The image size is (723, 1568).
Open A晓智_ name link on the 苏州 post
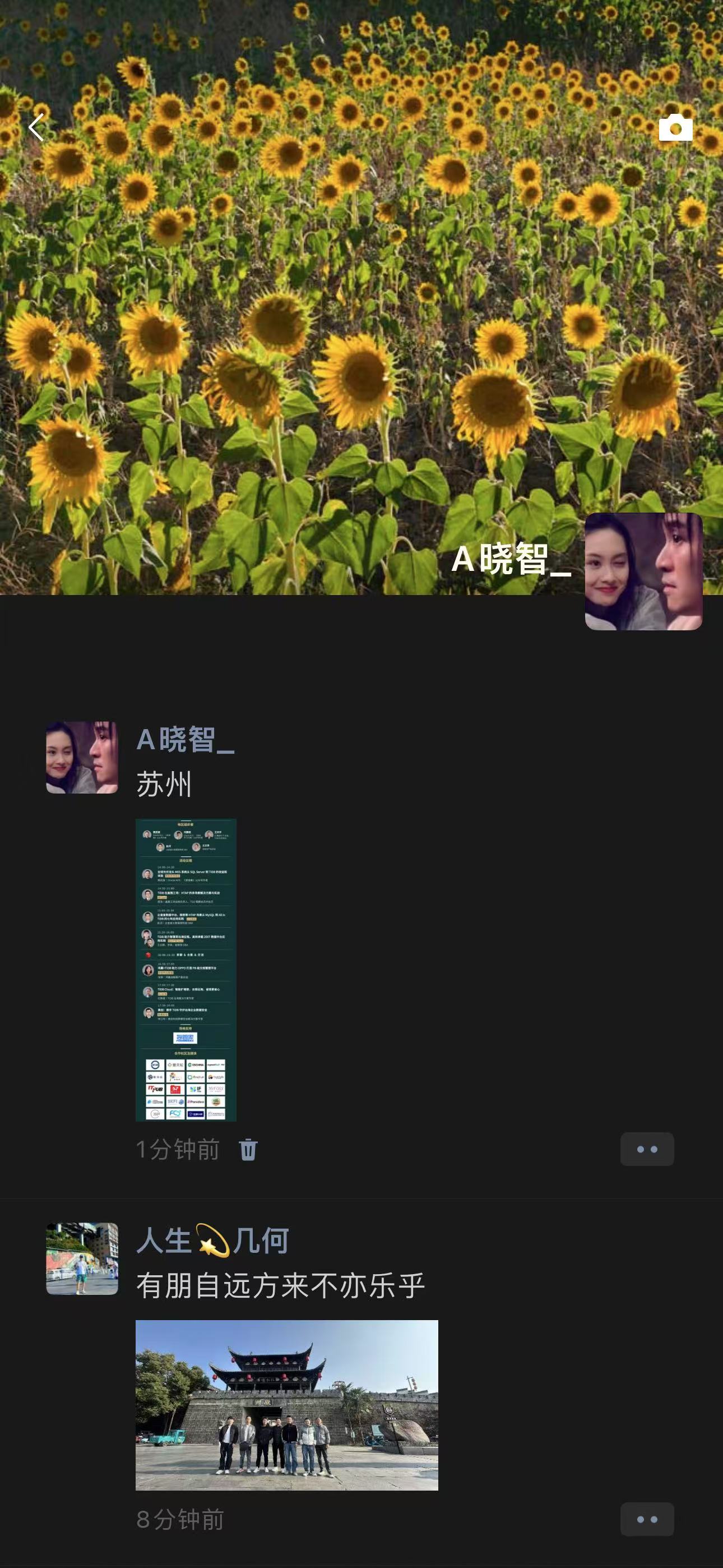185,740
